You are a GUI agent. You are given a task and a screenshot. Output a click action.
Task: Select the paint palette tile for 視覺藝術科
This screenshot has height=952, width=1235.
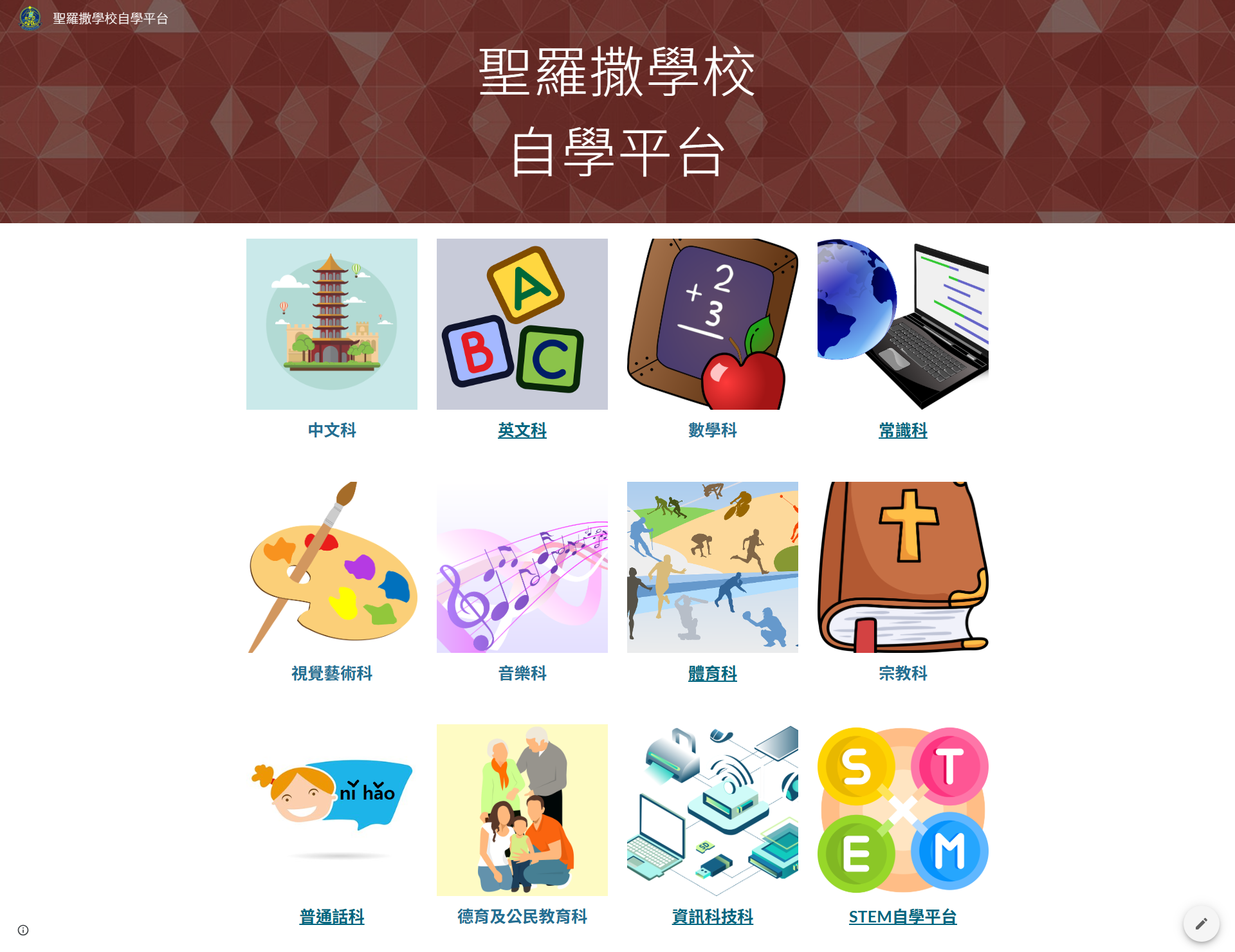pos(332,567)
